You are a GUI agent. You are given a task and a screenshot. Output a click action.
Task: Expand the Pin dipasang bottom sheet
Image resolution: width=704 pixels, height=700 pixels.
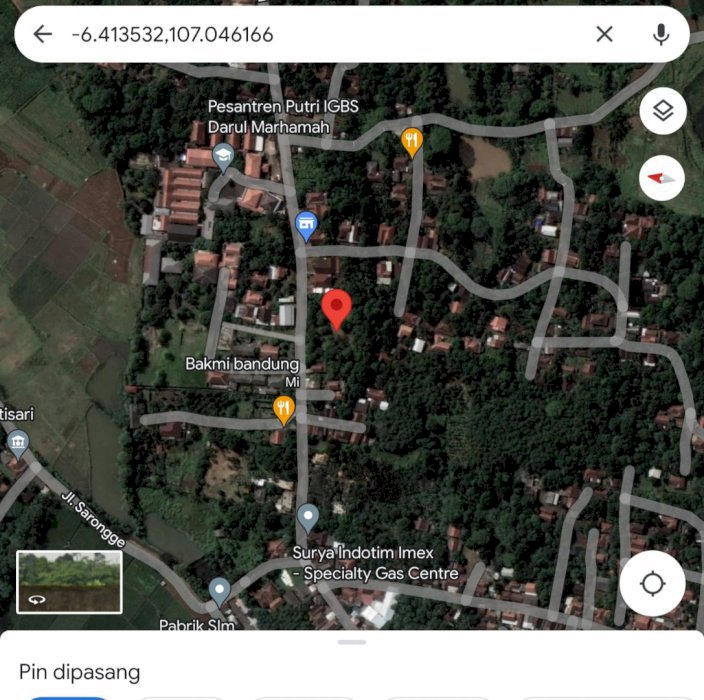[352, 642]
